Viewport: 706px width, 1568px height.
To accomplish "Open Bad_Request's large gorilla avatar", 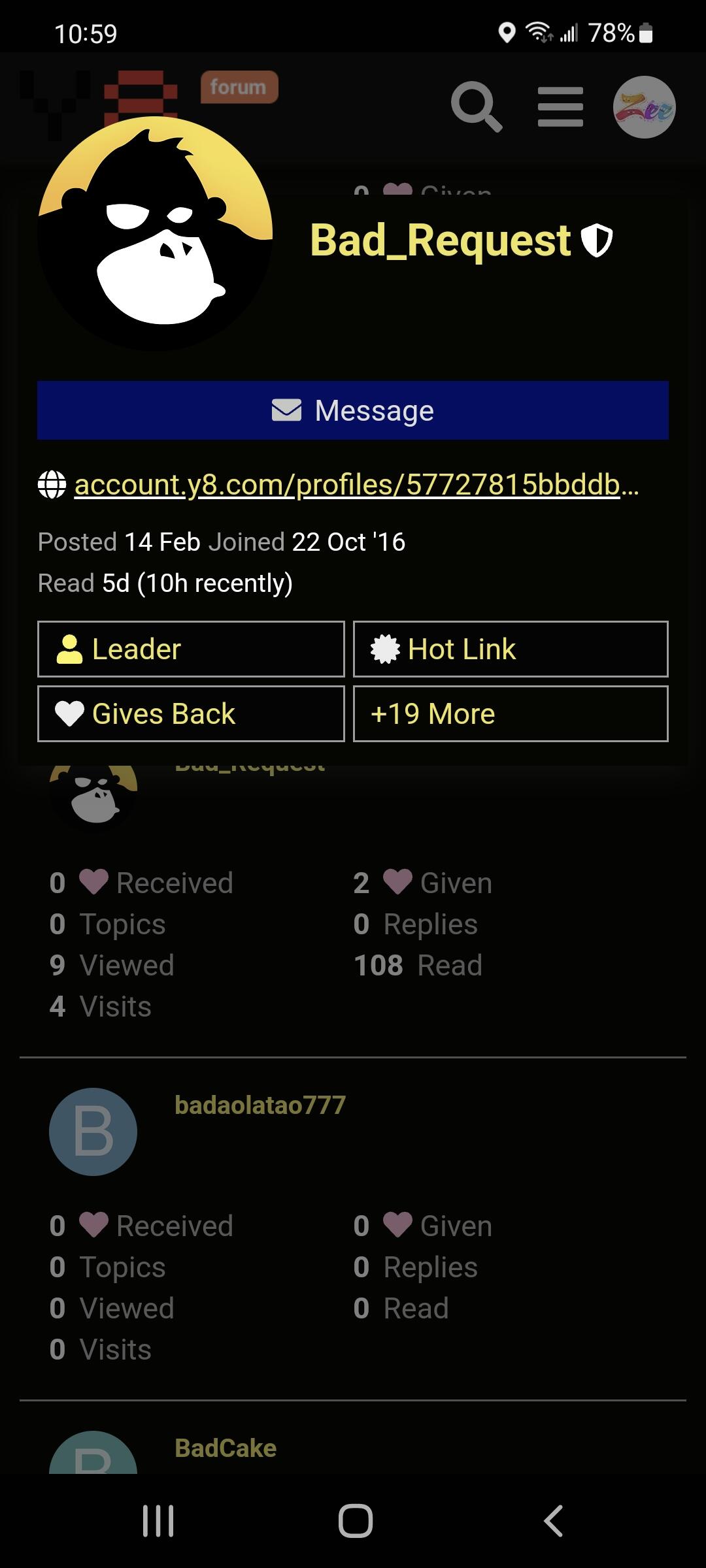I will [x=155, y=234].
